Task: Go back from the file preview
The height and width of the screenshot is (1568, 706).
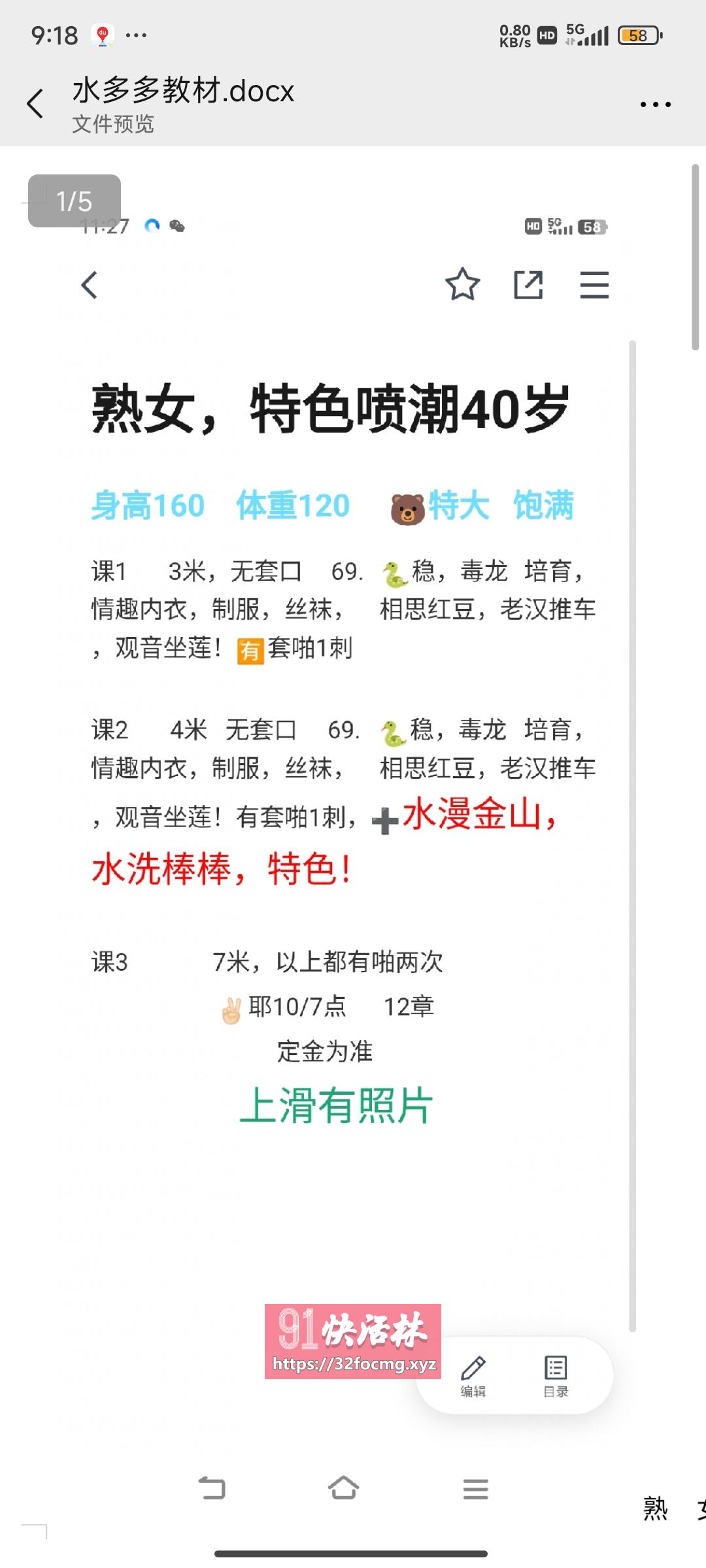Action: pyautogui.click(x=35, y=104)
